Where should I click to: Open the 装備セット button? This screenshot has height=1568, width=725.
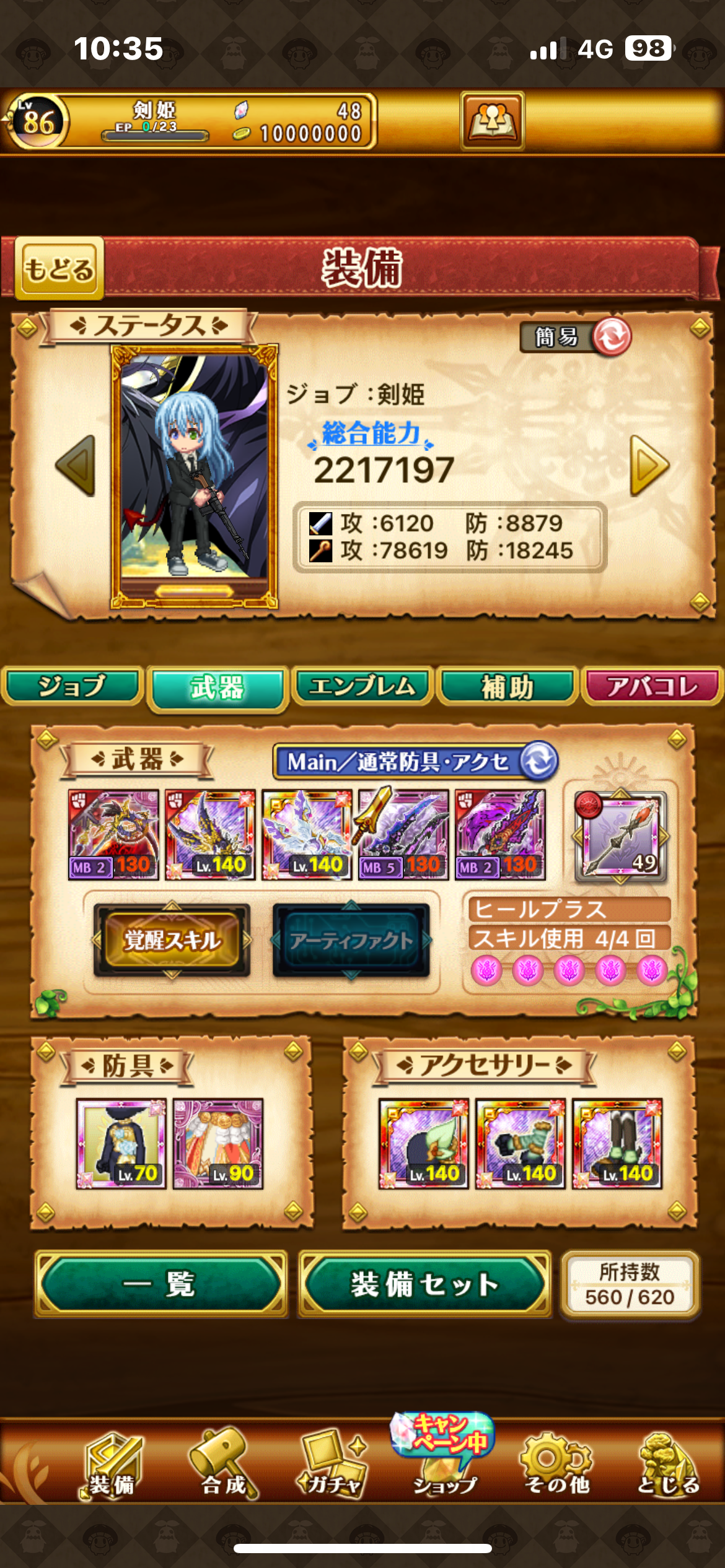[x=424, y=1284]
